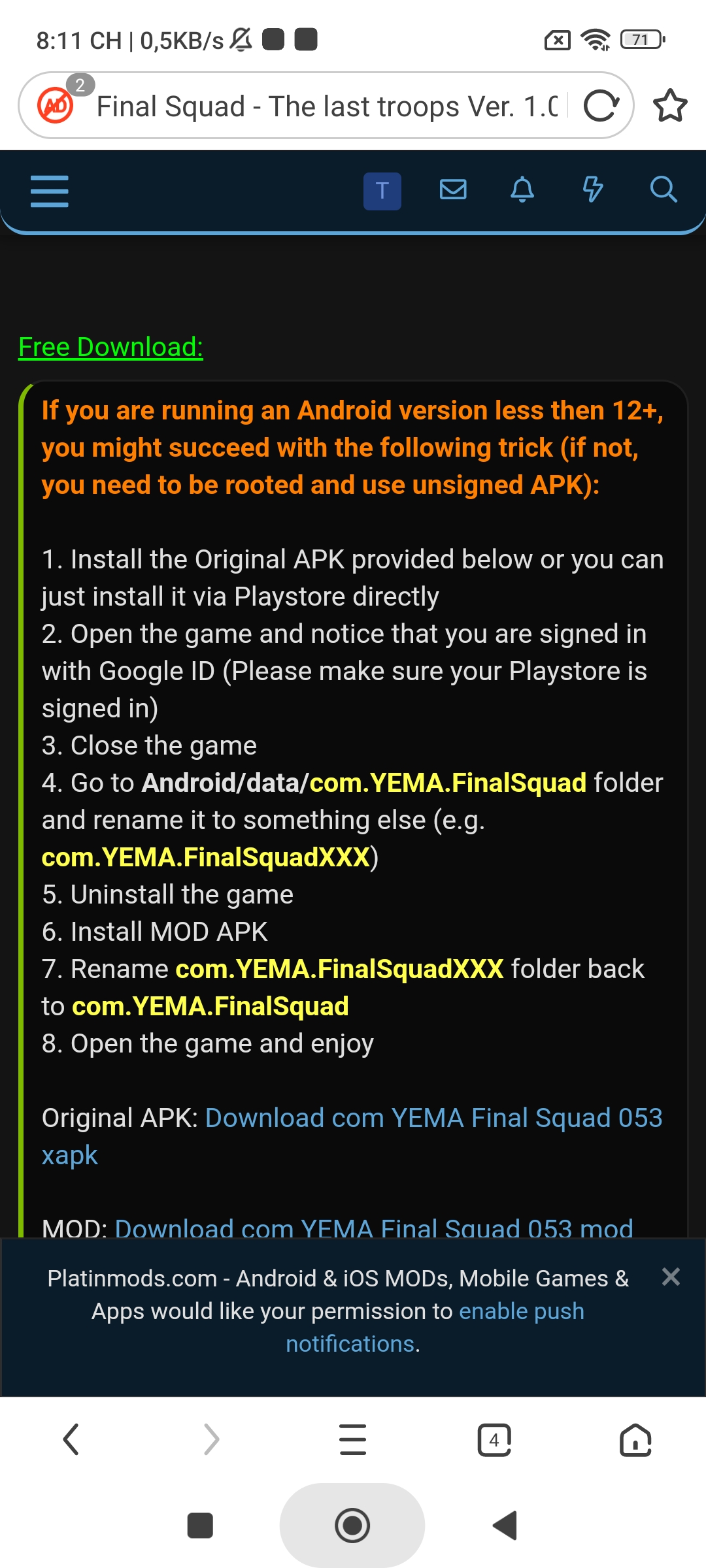Reload the current page

tap(601, 106)
